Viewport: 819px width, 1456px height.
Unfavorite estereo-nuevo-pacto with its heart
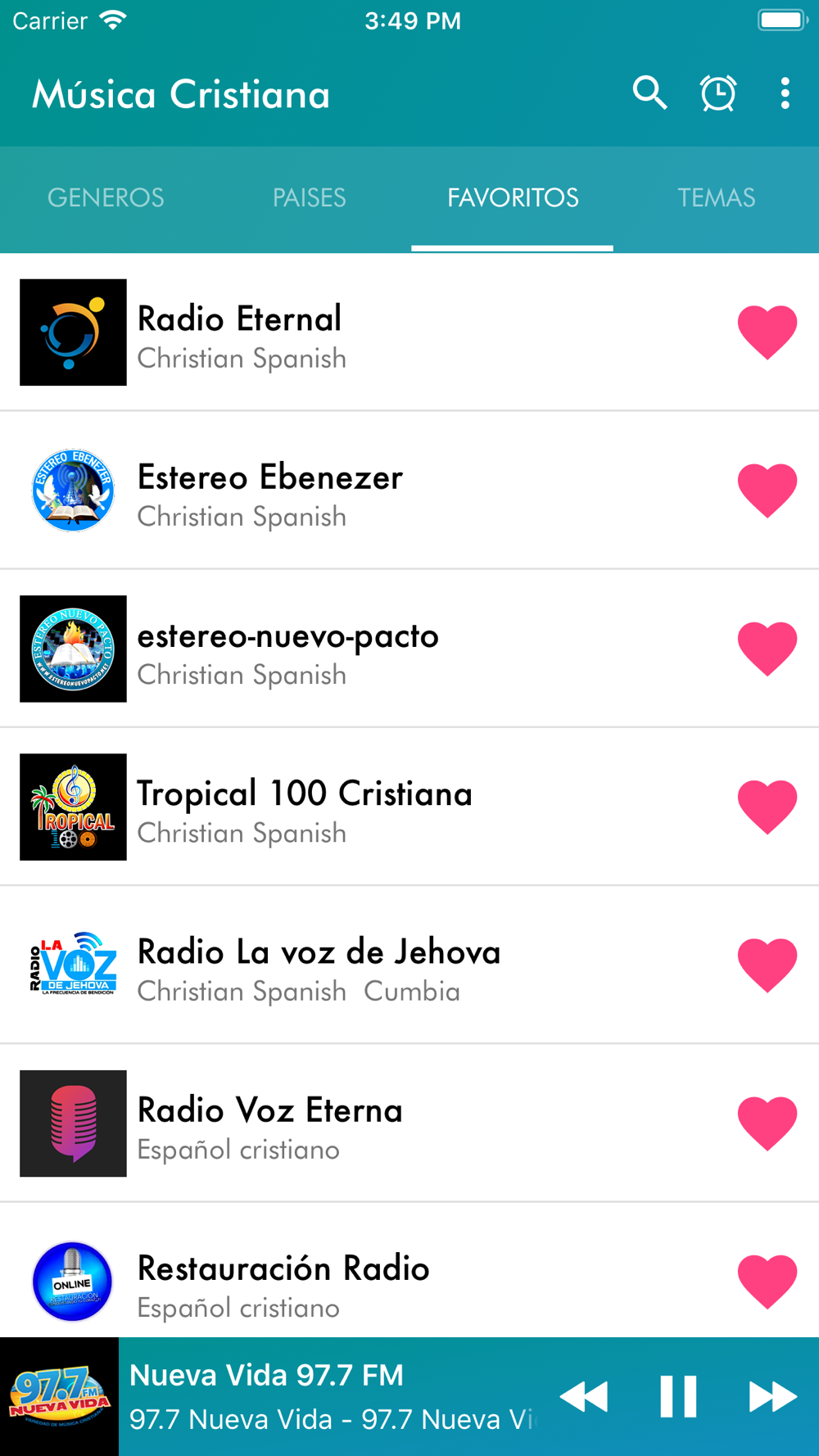(767, 649)
